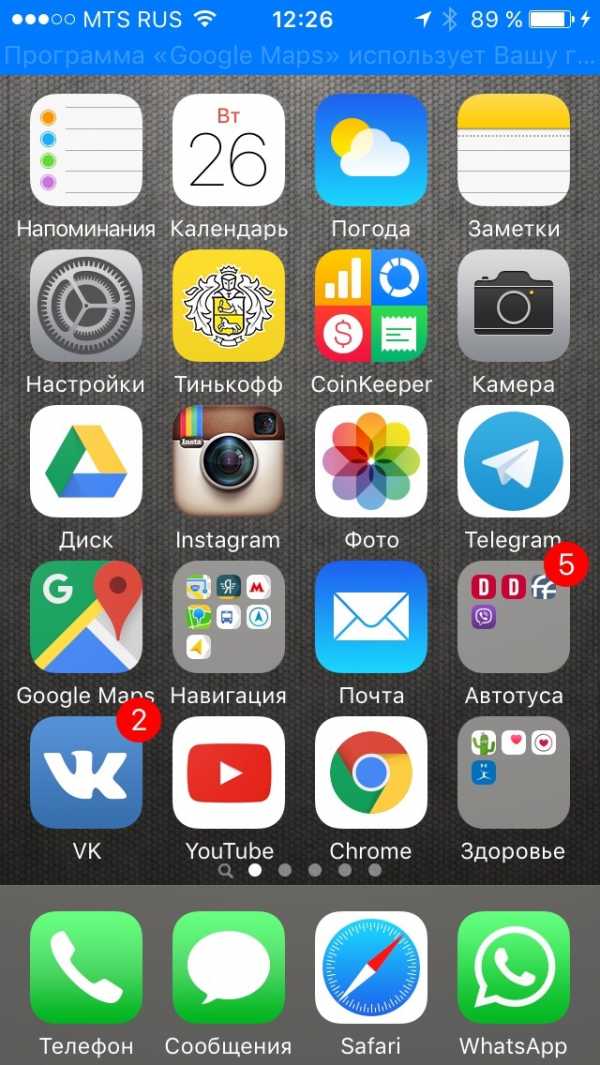Open the Навигация folder
Screen dimensions: 600x1065
tap(228, 617)
